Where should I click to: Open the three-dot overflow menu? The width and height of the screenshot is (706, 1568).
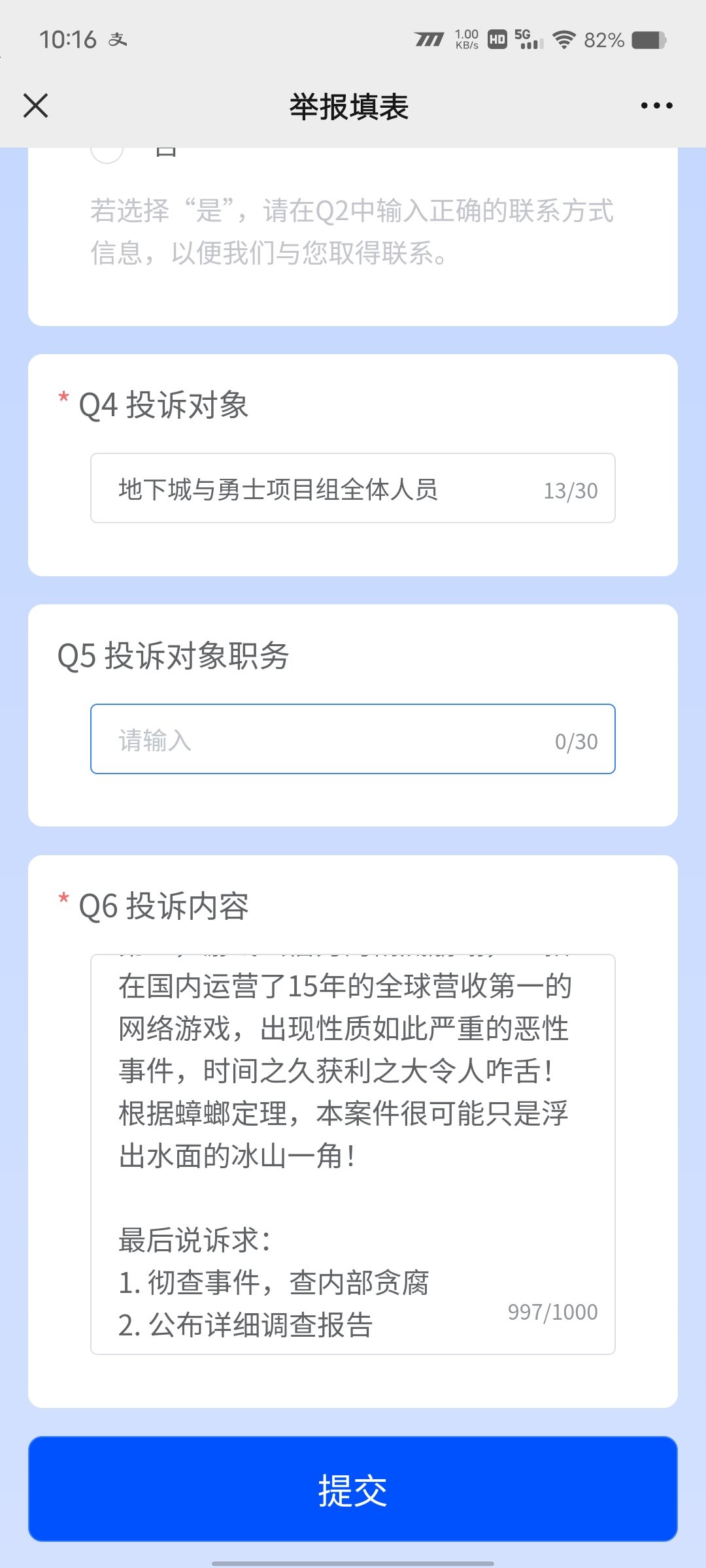[656, 105]
